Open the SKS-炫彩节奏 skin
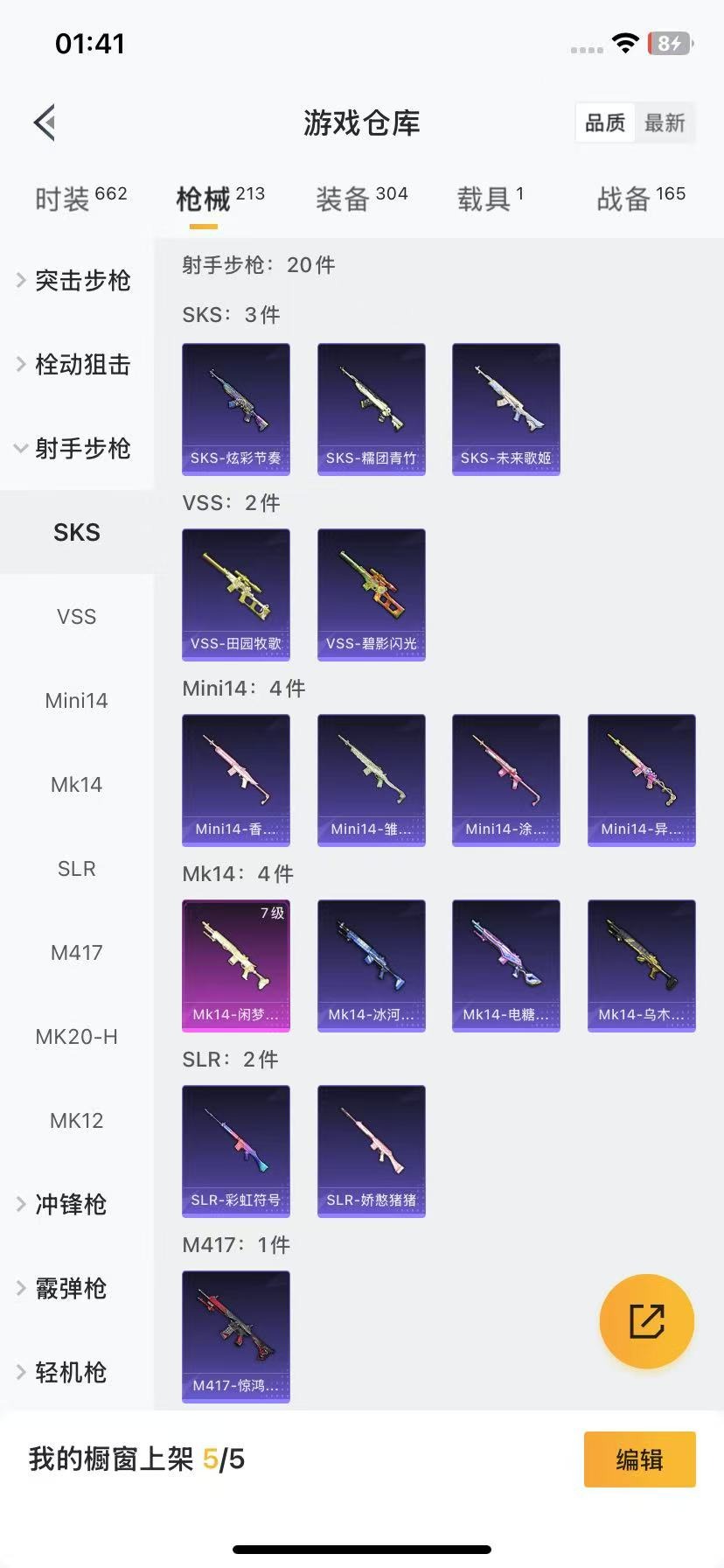 (236, 409)
